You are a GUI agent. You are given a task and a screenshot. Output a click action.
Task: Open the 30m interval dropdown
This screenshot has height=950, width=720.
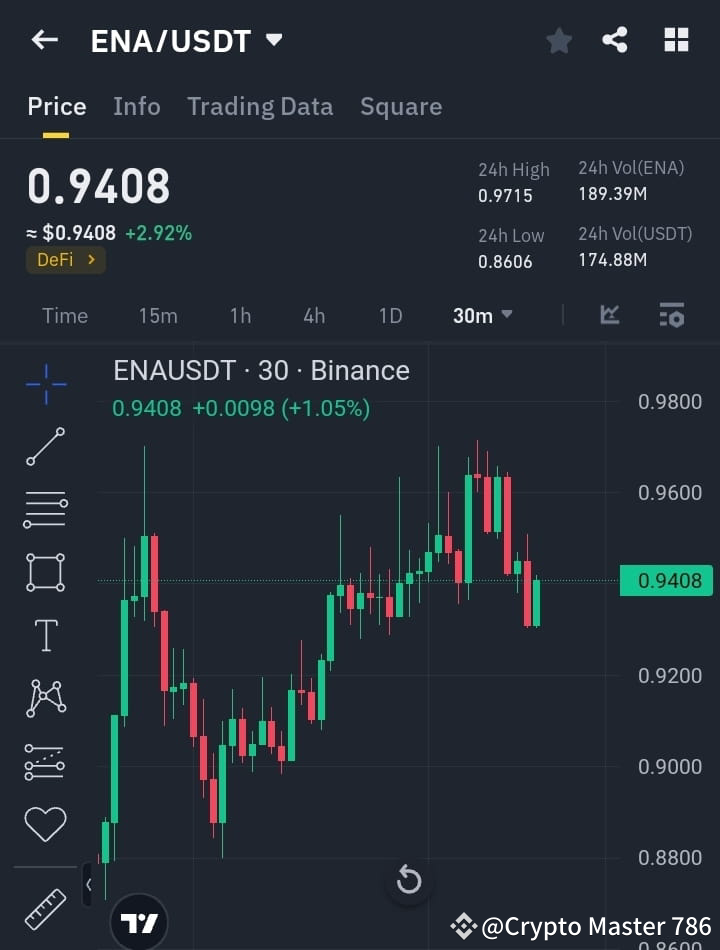pos(481,315)
